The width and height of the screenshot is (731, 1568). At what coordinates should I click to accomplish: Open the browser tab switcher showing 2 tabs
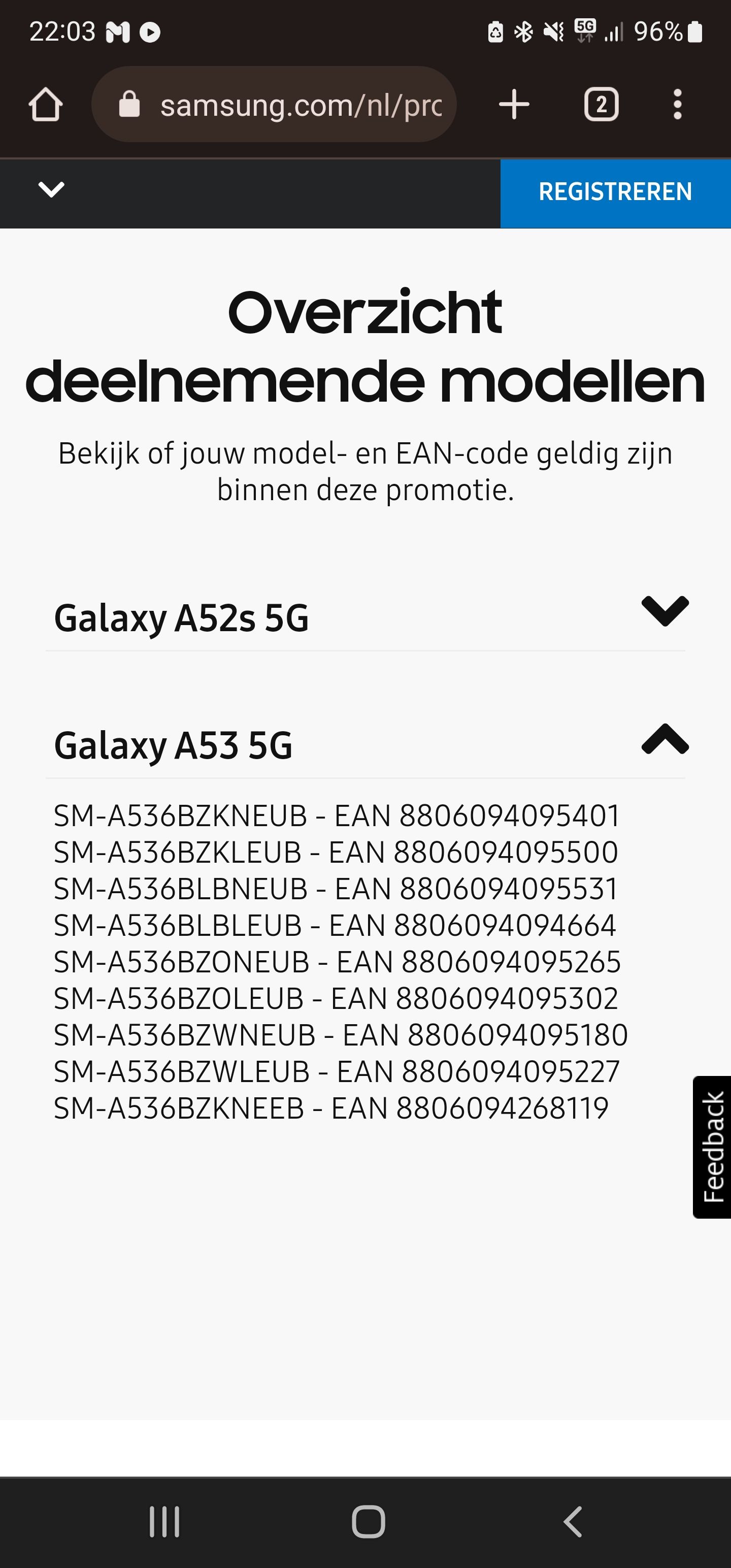point(602,104)
